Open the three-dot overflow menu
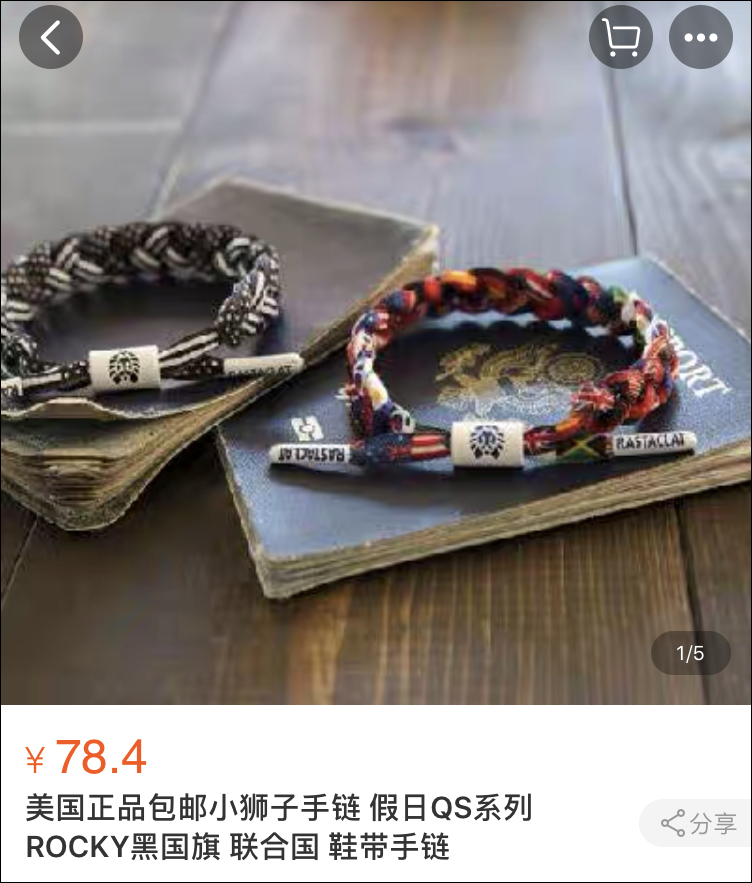 pos(701,37)
